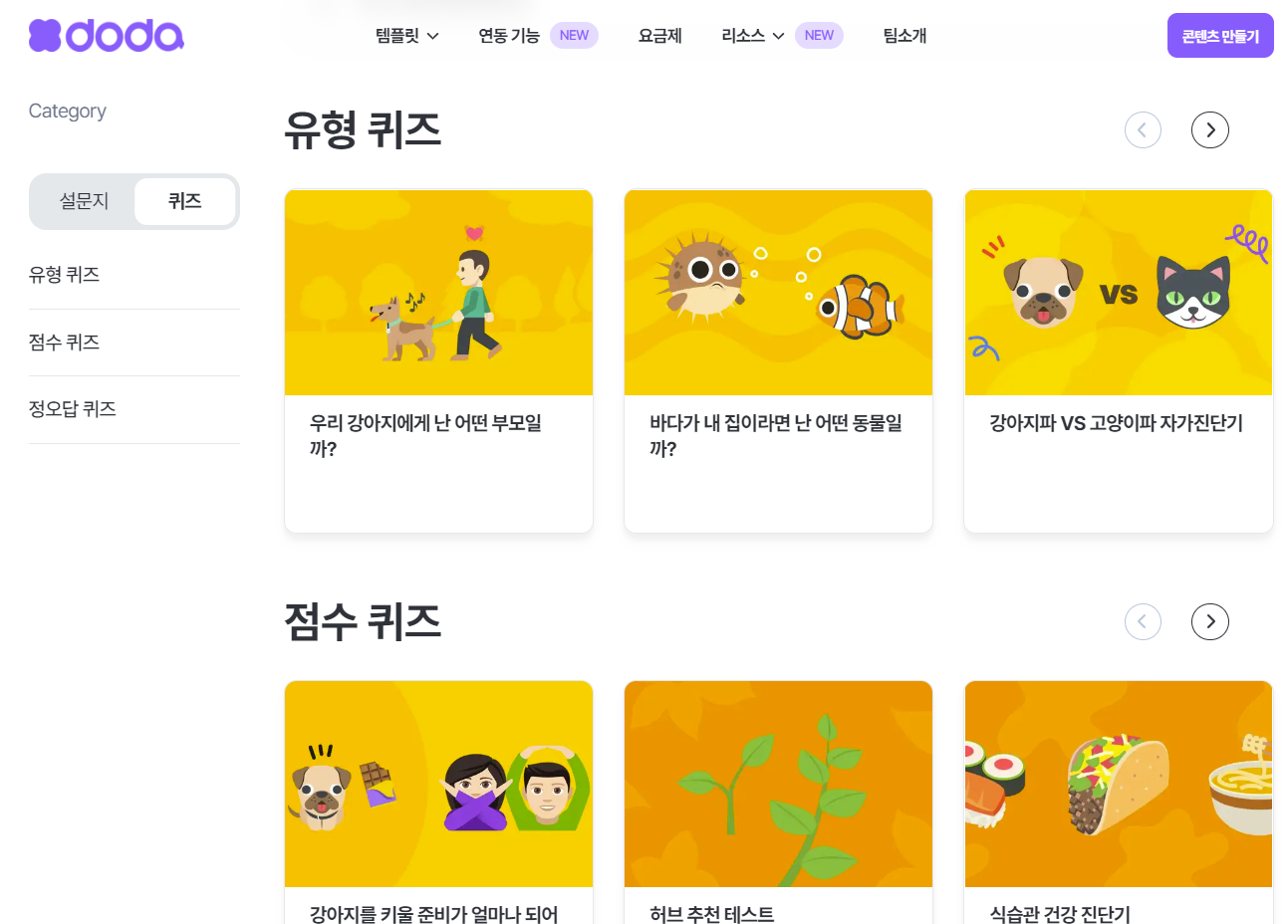Open the 팀소개 page

click(x=904, y=36)
